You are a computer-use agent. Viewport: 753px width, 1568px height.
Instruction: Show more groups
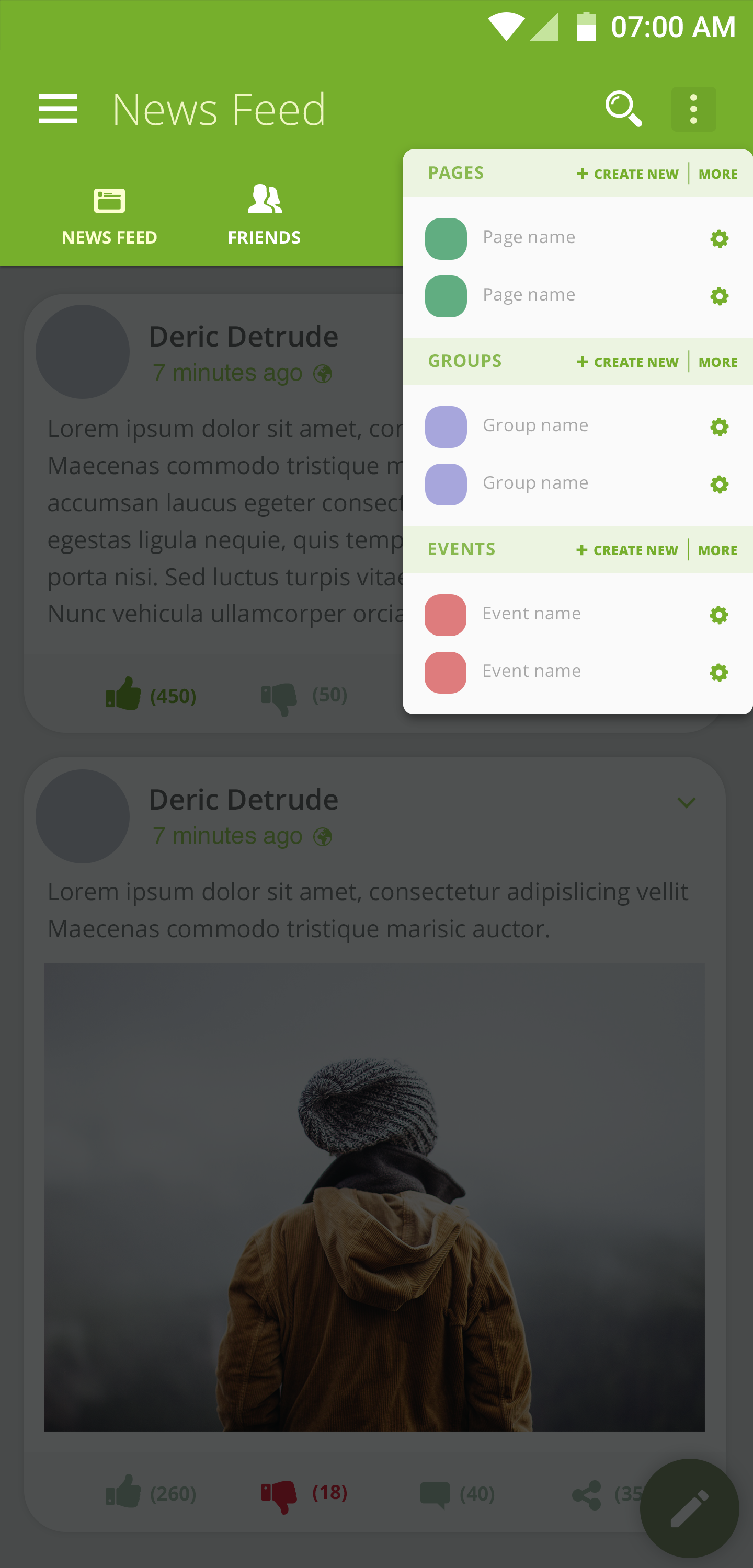click(x=717, y=362)
